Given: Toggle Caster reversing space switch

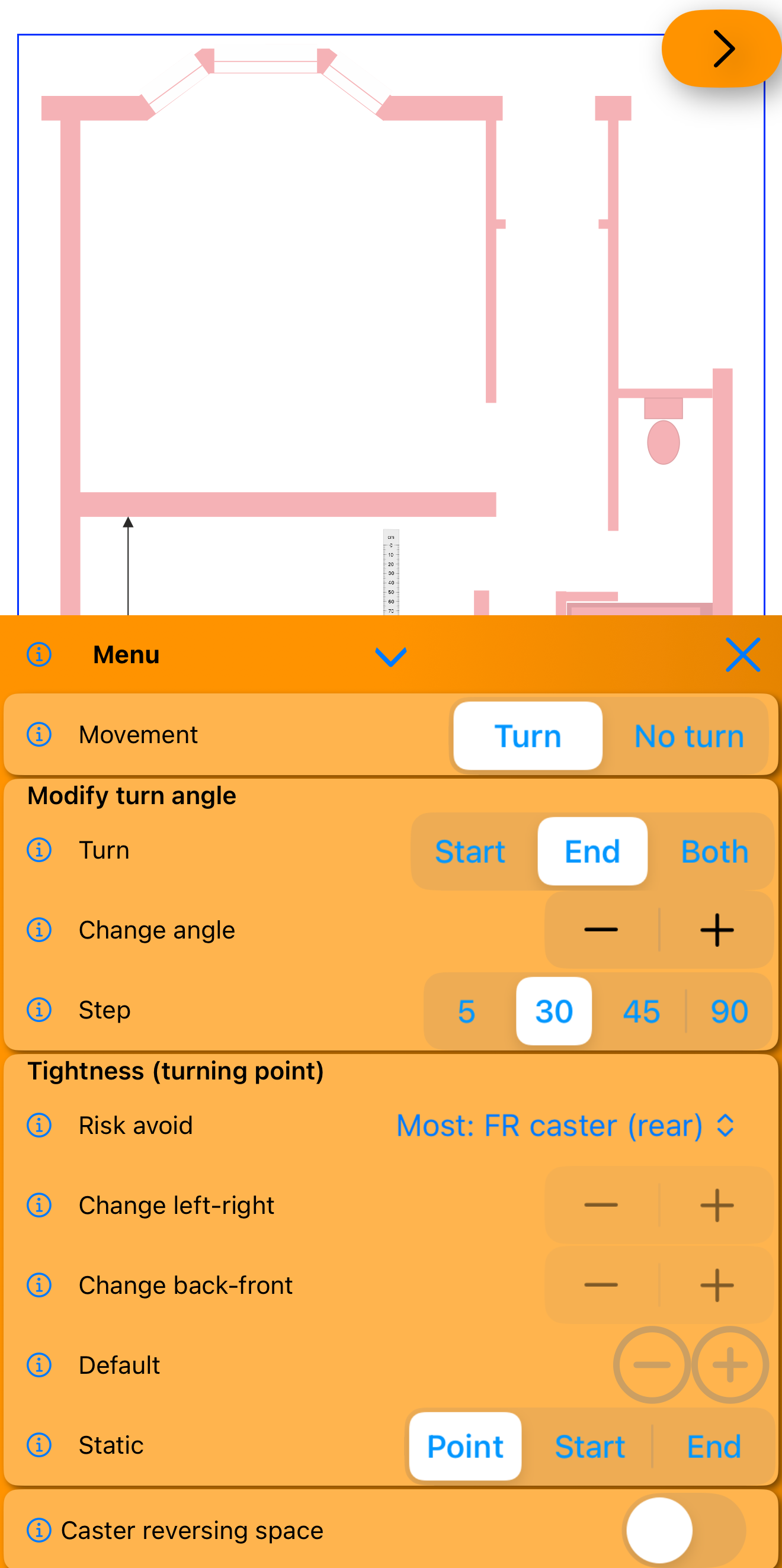Looking at the screenshot, I should point(683,1530).
